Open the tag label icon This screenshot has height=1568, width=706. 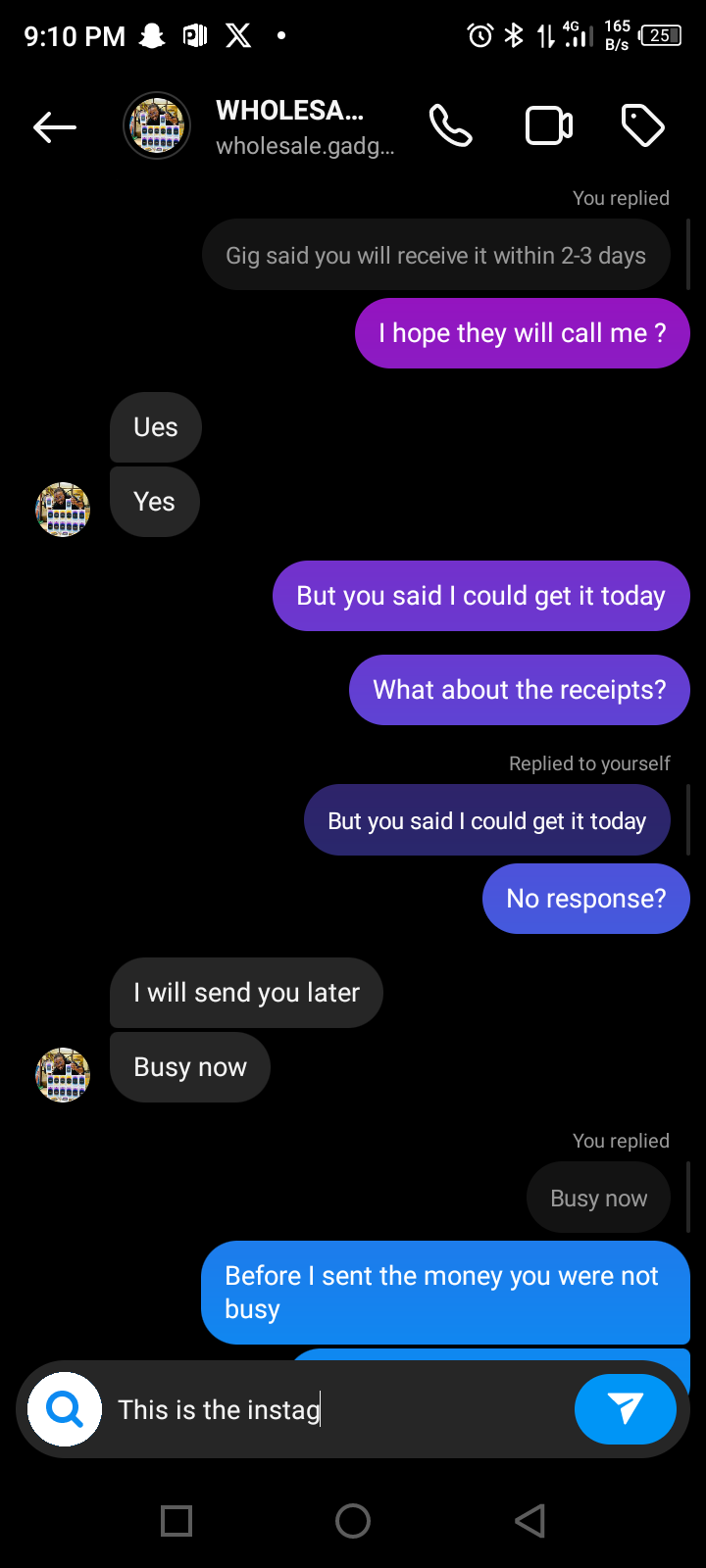point(643,126)
